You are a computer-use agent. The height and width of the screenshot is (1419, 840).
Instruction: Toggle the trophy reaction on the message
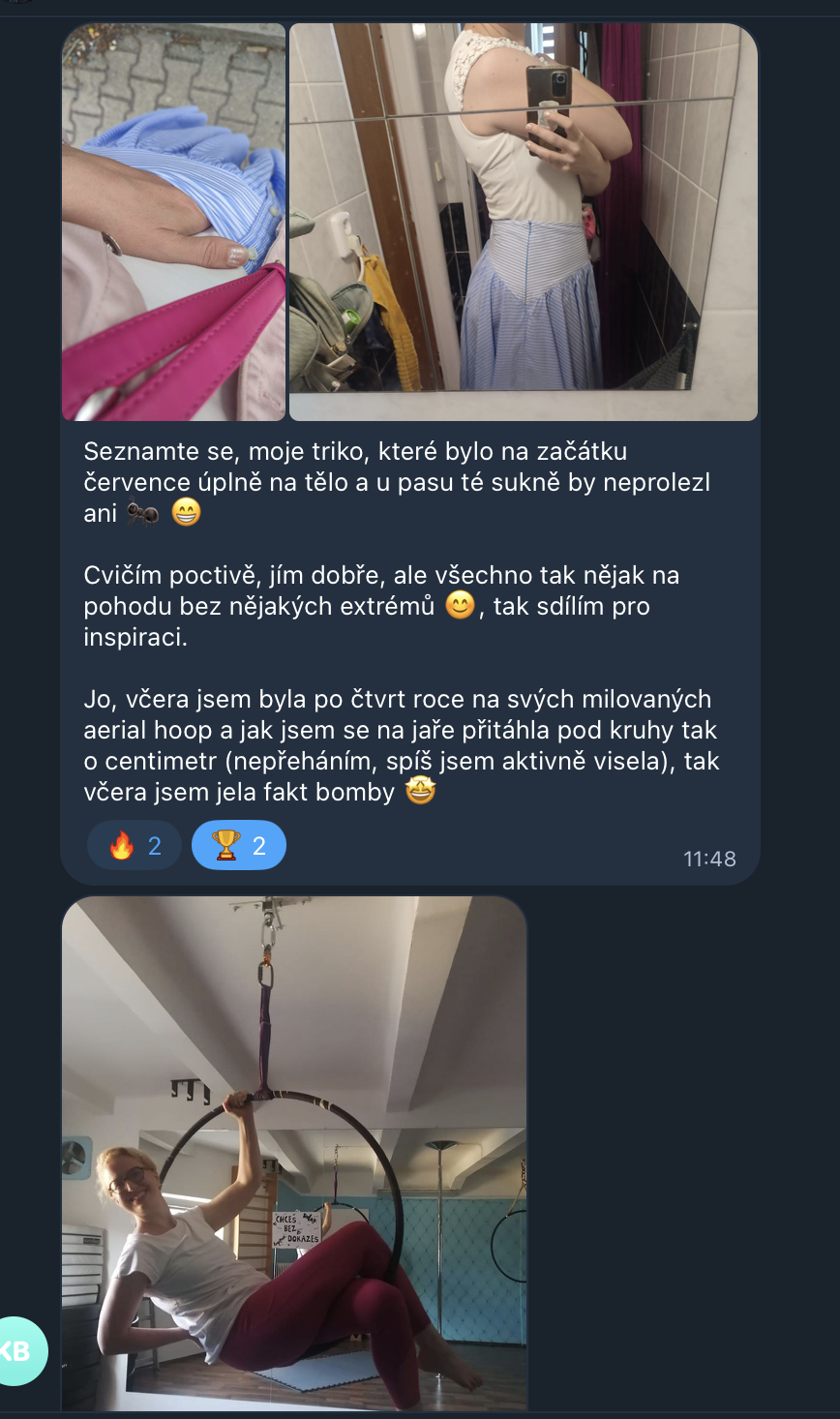coord(238,846)
